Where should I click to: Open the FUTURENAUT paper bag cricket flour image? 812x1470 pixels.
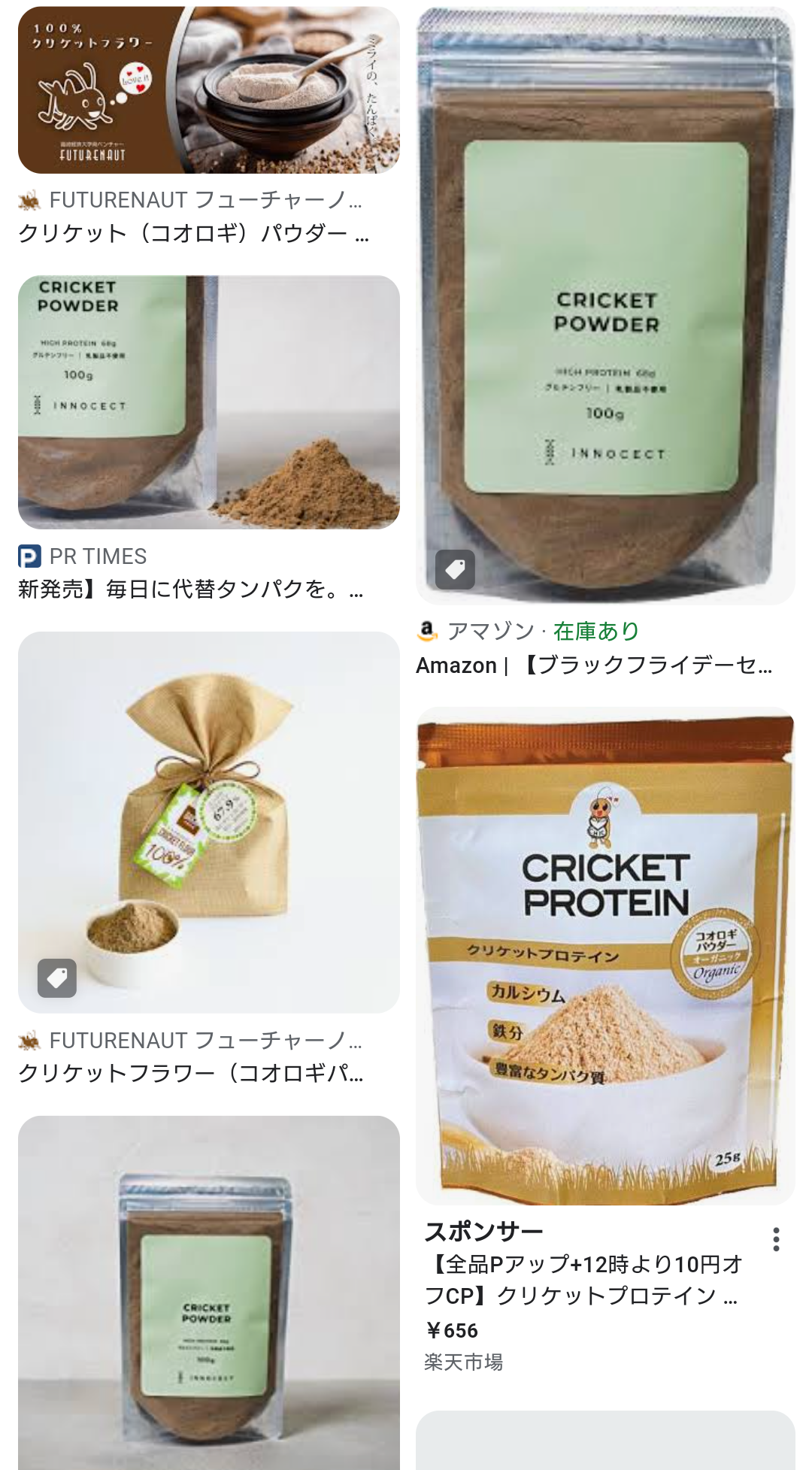coord(208,821)
